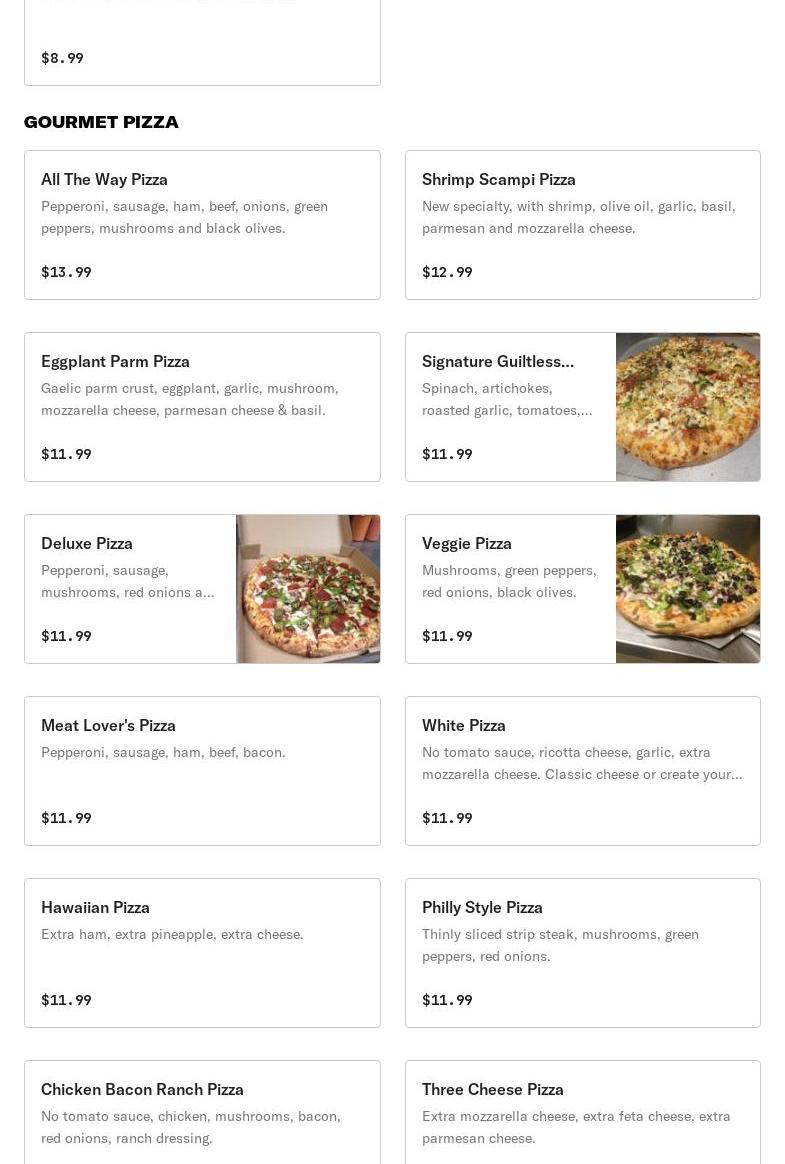The image size is (785, 1164).
Task: Select Meat Lover's Pizza
Action: pyautogui.click(x=202, y=771)
